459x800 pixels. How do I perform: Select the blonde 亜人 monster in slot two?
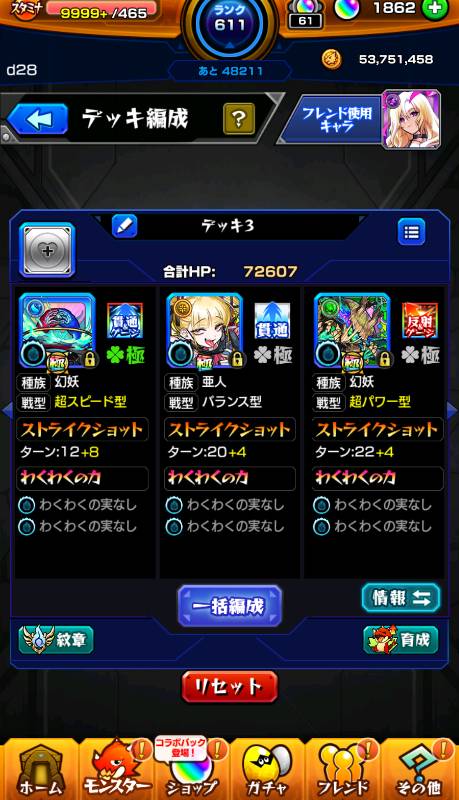(205, 331)
